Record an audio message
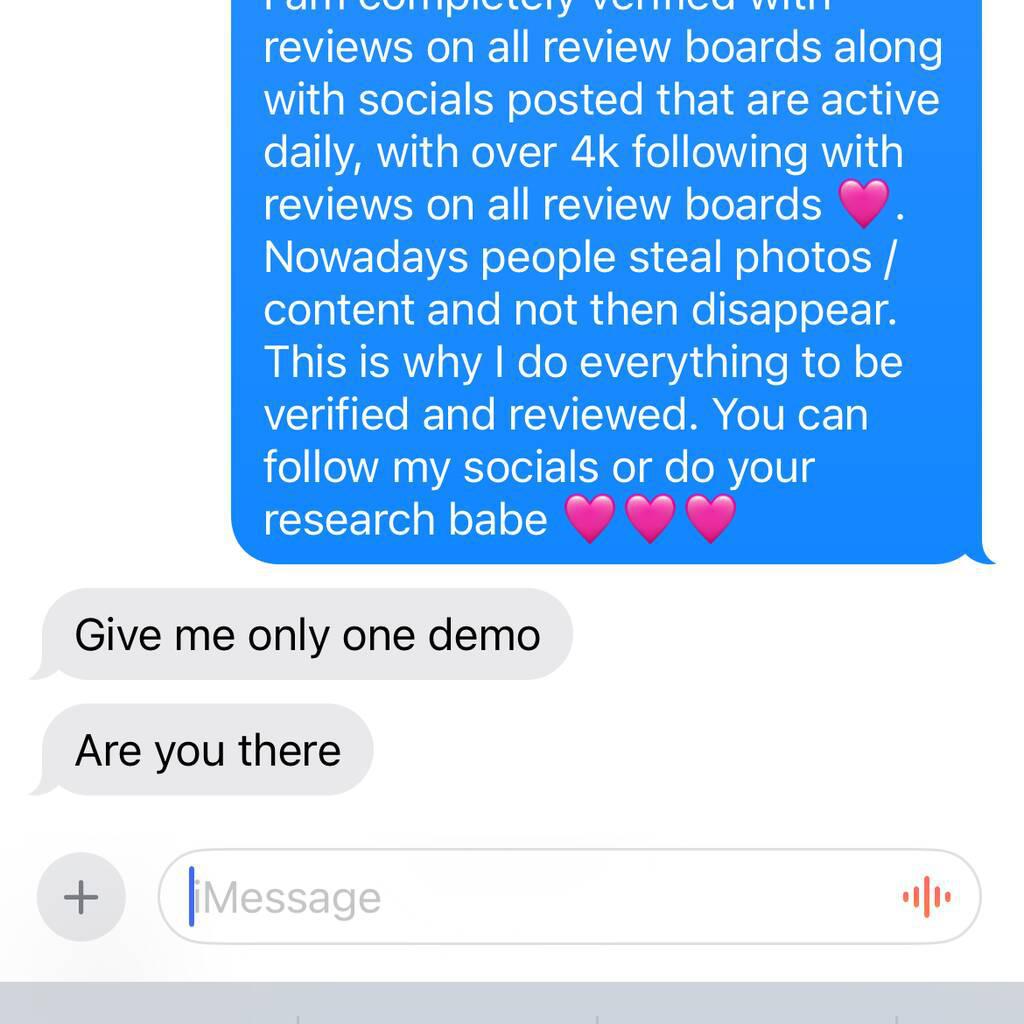Viewport: 1024px width, 1024px height. click(x=926, y=897)
